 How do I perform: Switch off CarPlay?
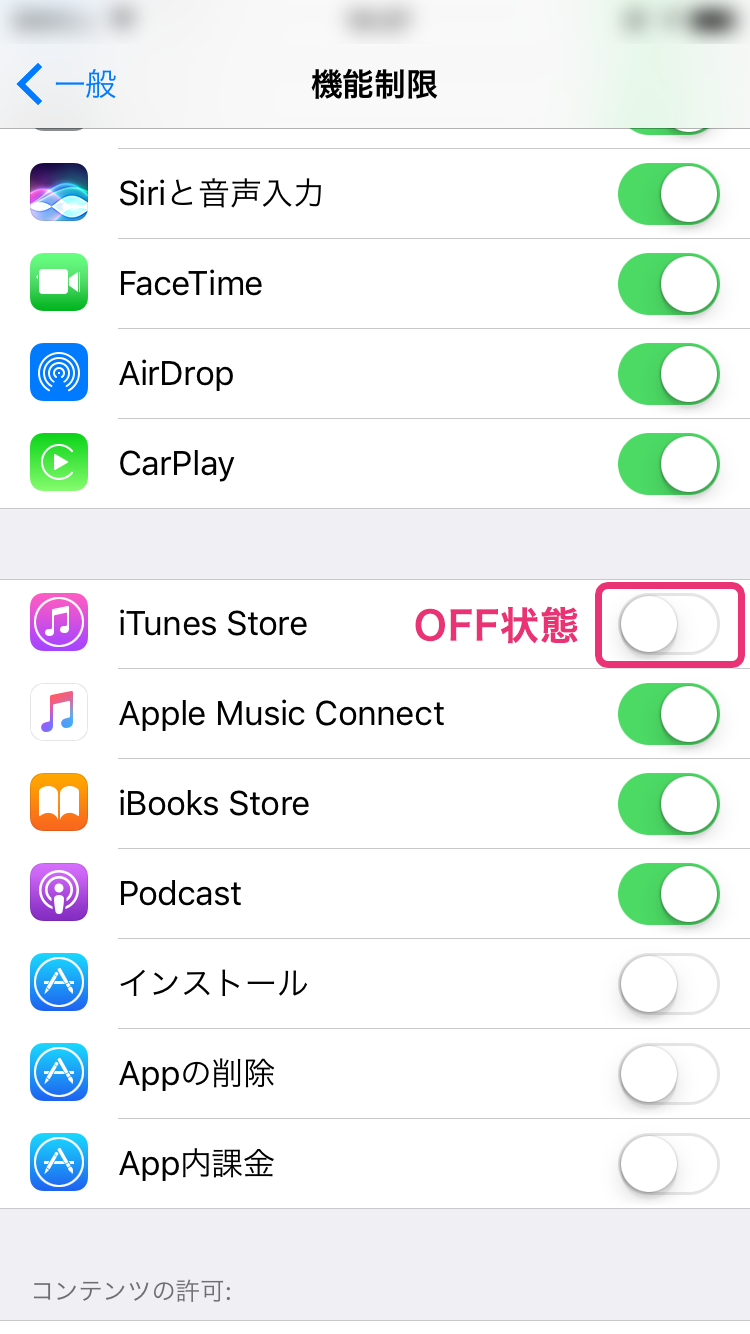click(668, 464)
